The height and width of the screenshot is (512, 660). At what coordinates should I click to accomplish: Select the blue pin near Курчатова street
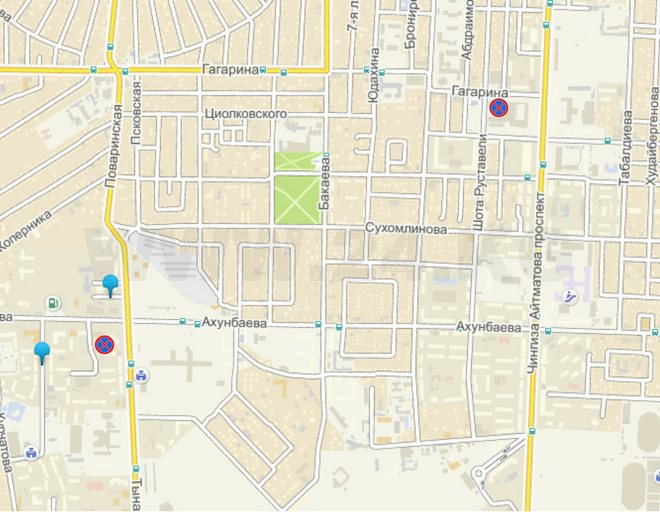click(x=42, y=352)
